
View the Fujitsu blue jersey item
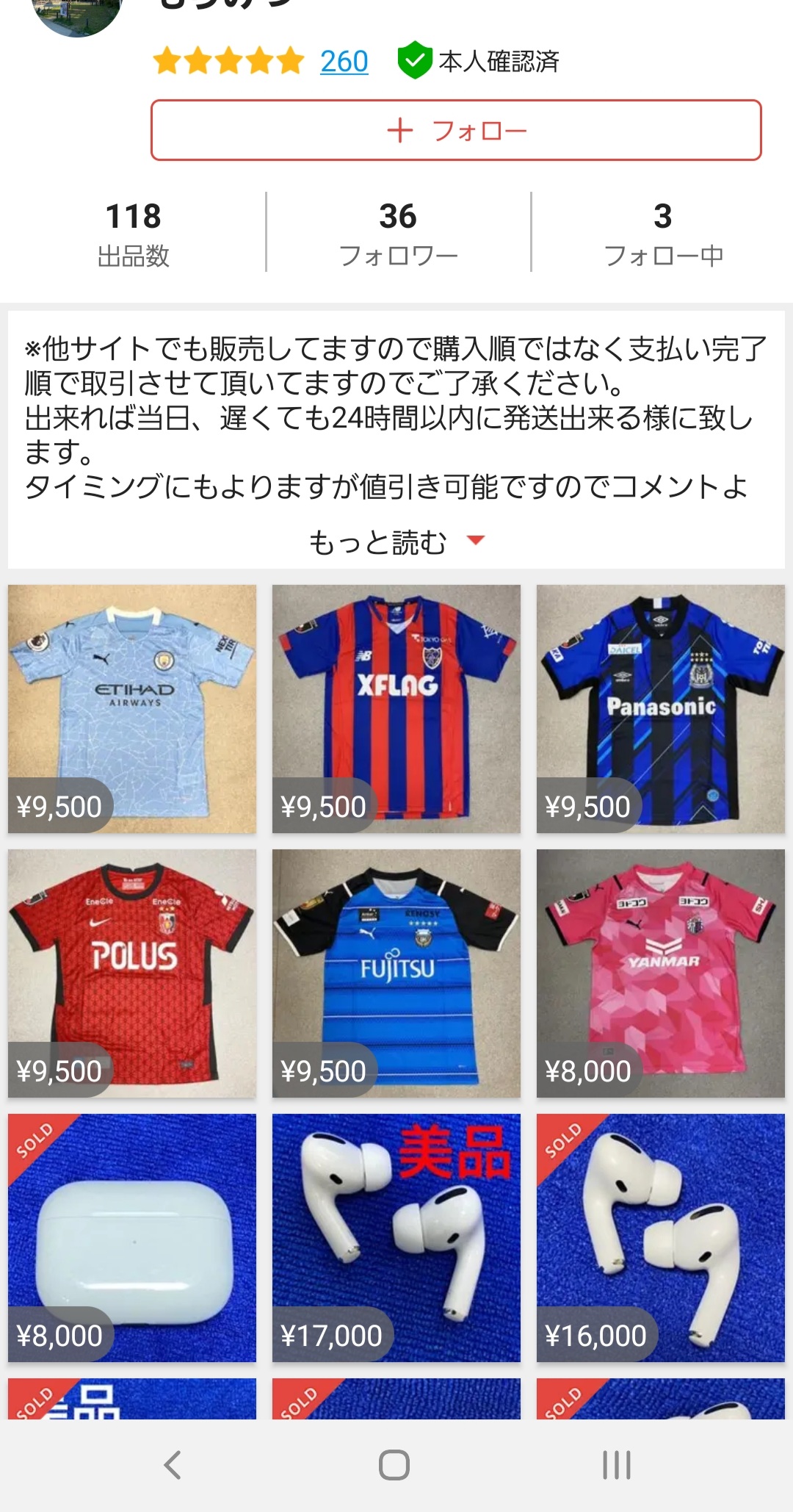(396, 973)
